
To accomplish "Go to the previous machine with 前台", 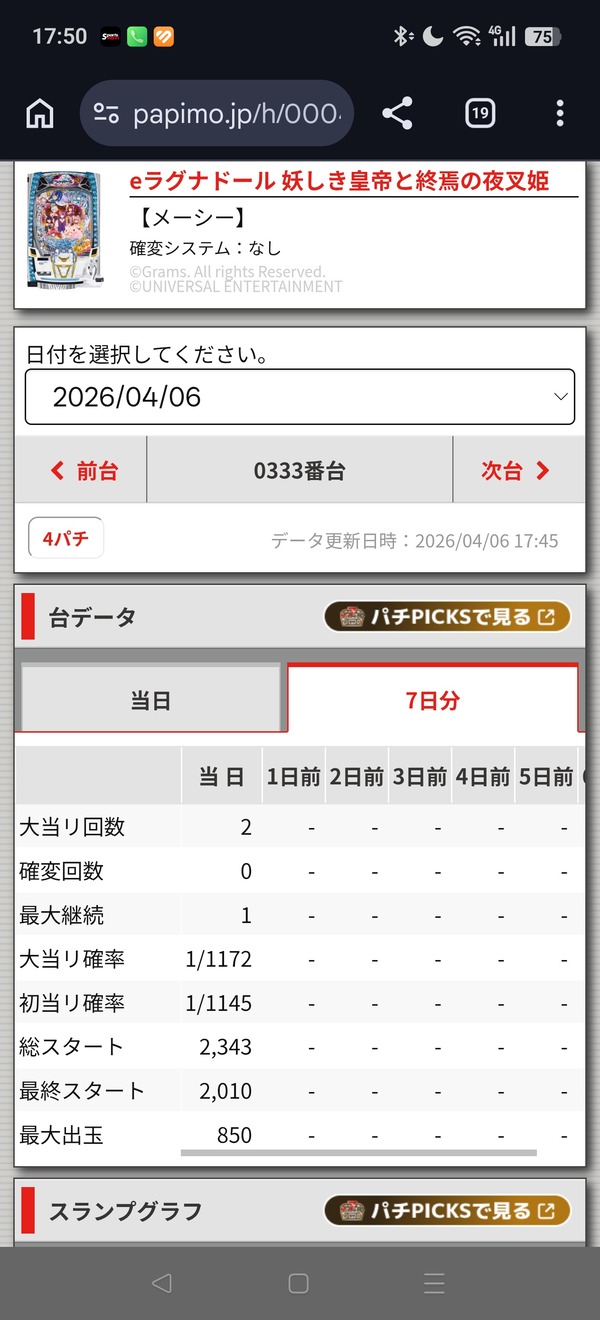I will [83, 470].
